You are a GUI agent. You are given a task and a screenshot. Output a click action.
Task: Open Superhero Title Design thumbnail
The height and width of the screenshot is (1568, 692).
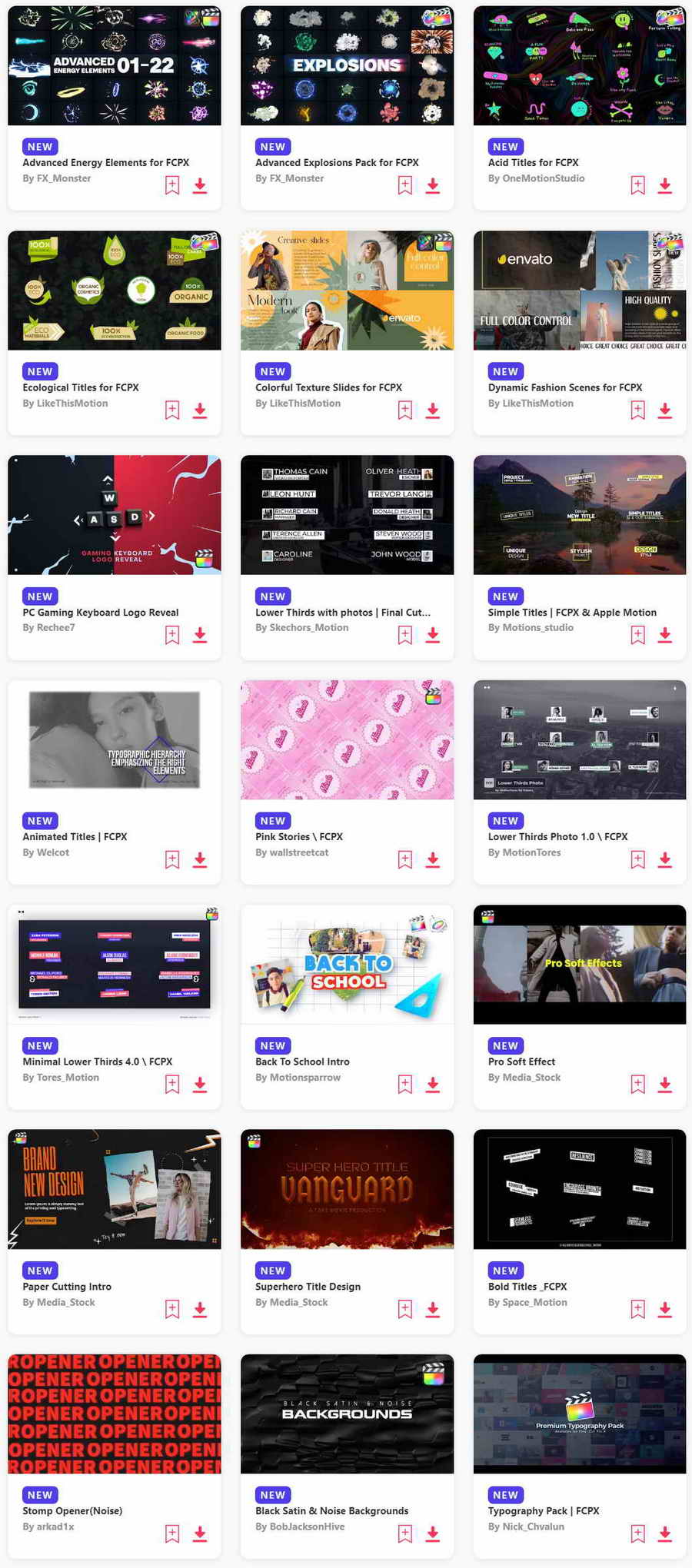pos(347,1189)
